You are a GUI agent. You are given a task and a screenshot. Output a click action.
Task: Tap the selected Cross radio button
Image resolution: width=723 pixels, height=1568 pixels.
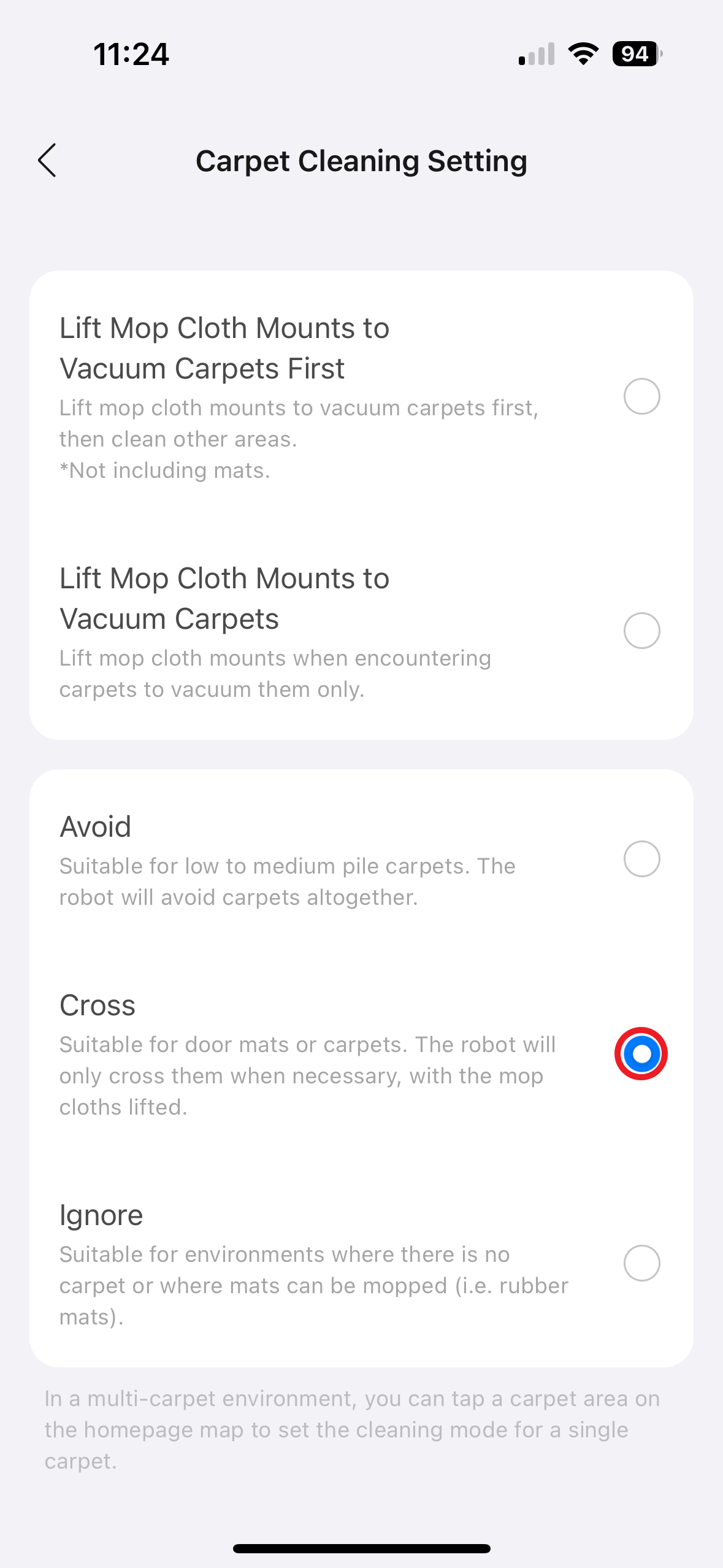pyautogui.click(x=641, y=1054)
